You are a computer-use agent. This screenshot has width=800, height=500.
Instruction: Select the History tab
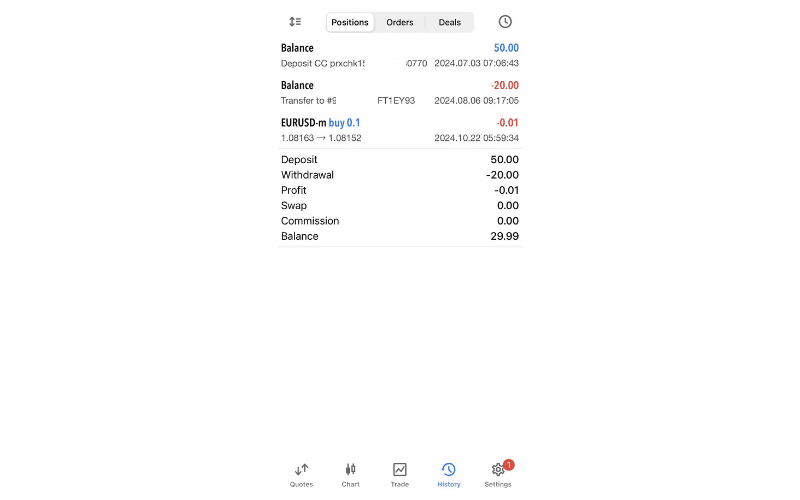point(449,474)
